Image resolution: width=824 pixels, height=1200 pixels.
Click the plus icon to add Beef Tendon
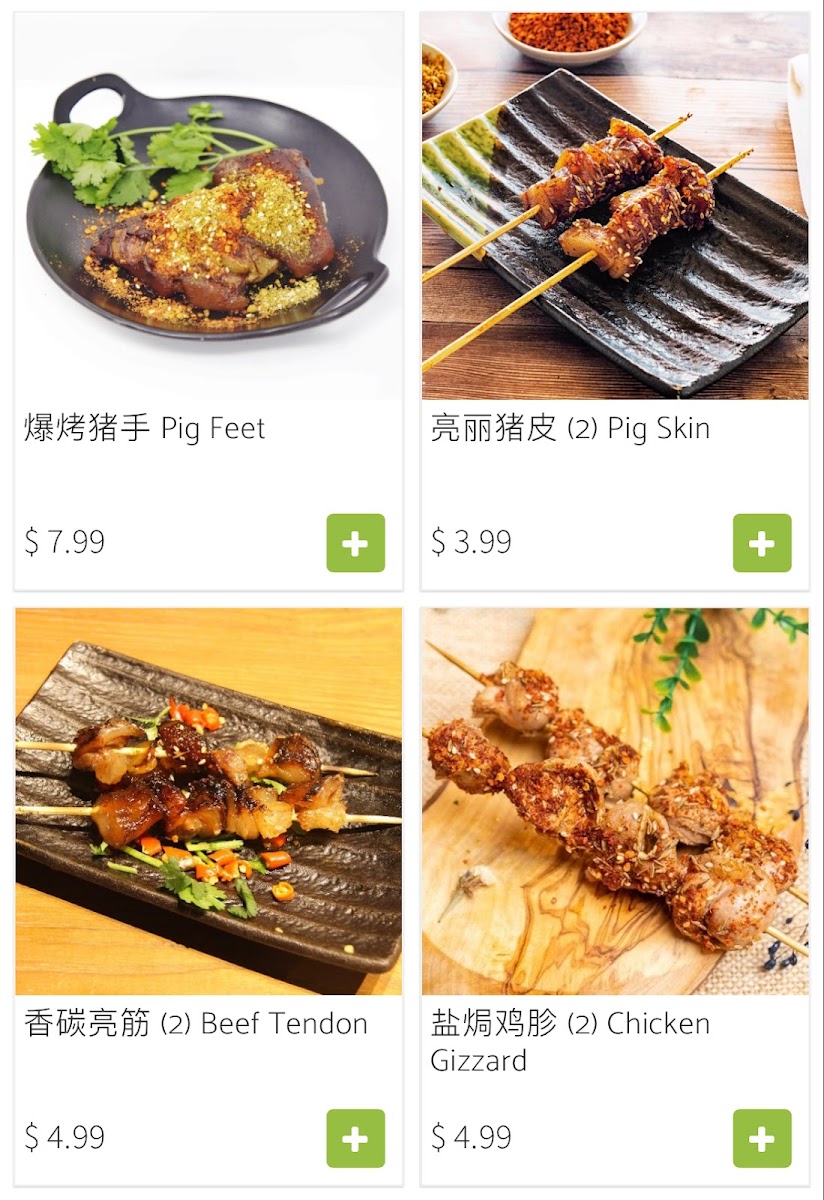[x=355, y=1137]
